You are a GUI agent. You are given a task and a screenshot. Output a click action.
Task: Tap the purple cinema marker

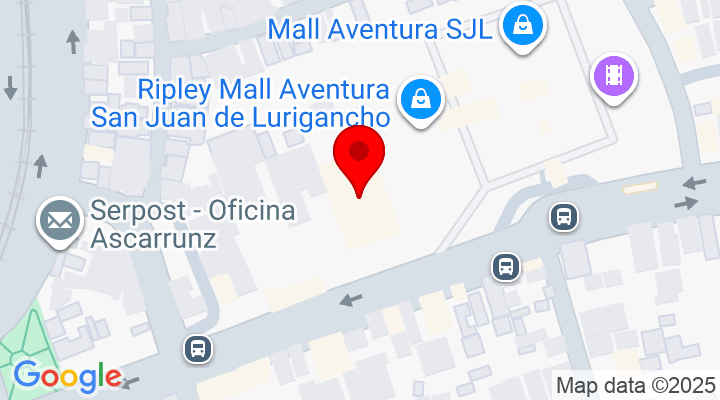pos(614,75)
